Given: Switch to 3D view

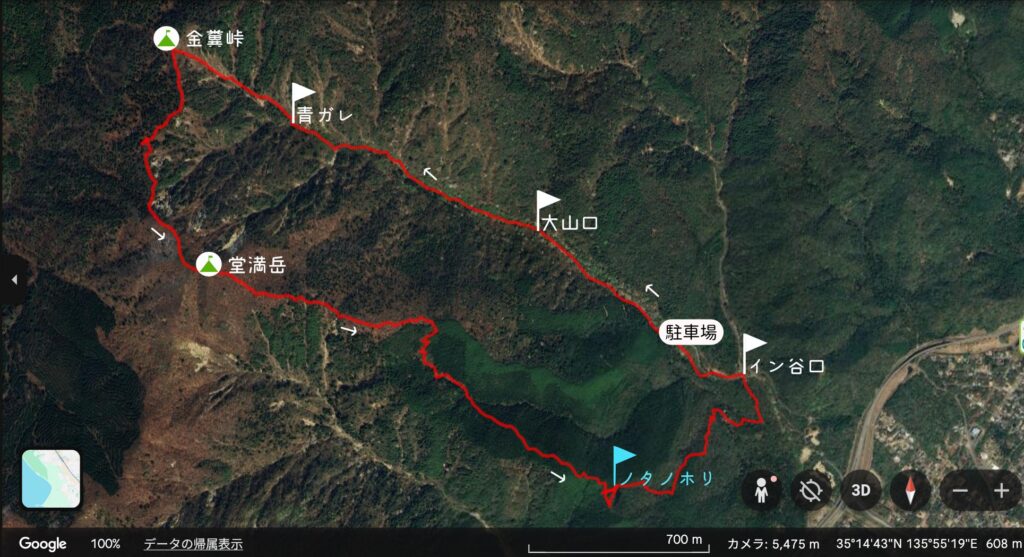Looking at the screenshot, I should [x=860, y=491].
